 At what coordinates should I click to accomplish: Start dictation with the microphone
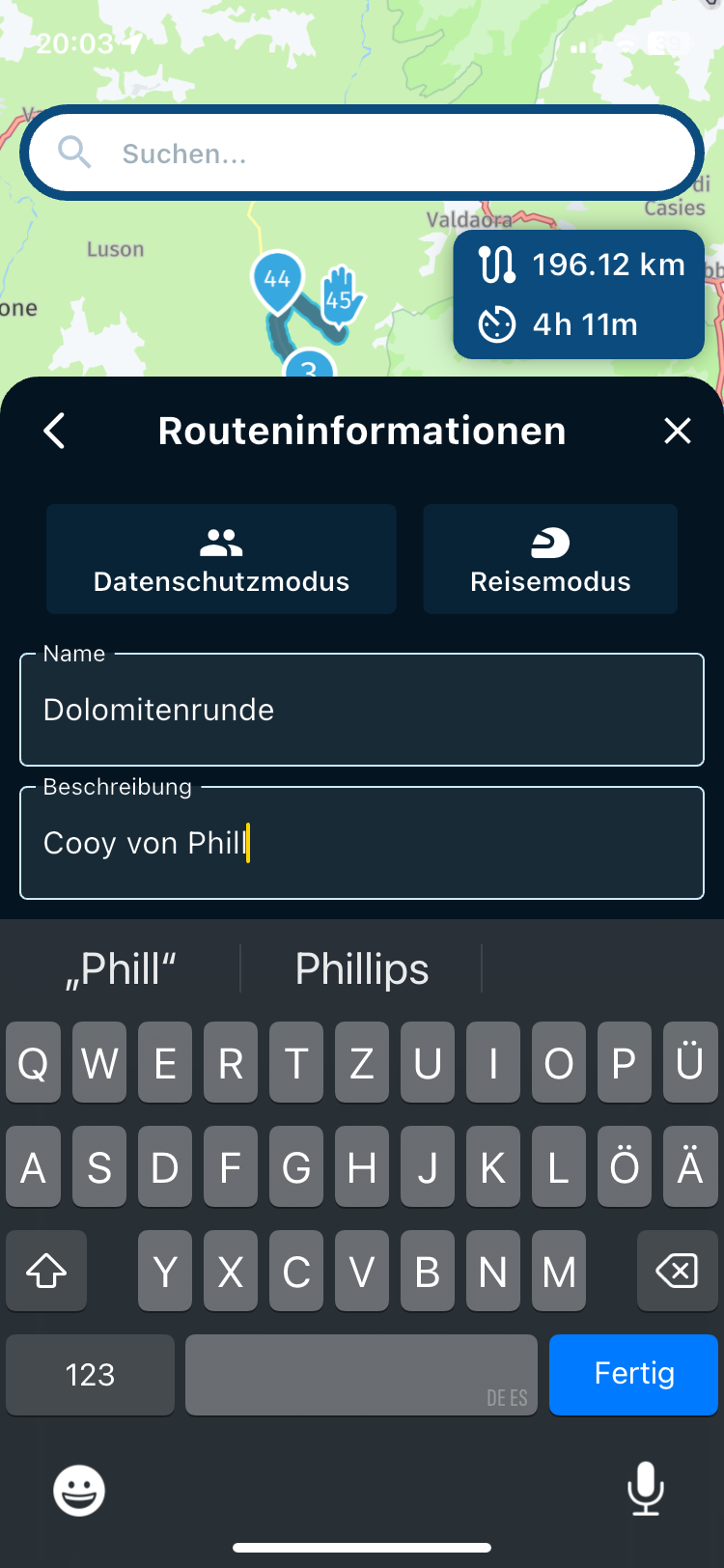645,1488
